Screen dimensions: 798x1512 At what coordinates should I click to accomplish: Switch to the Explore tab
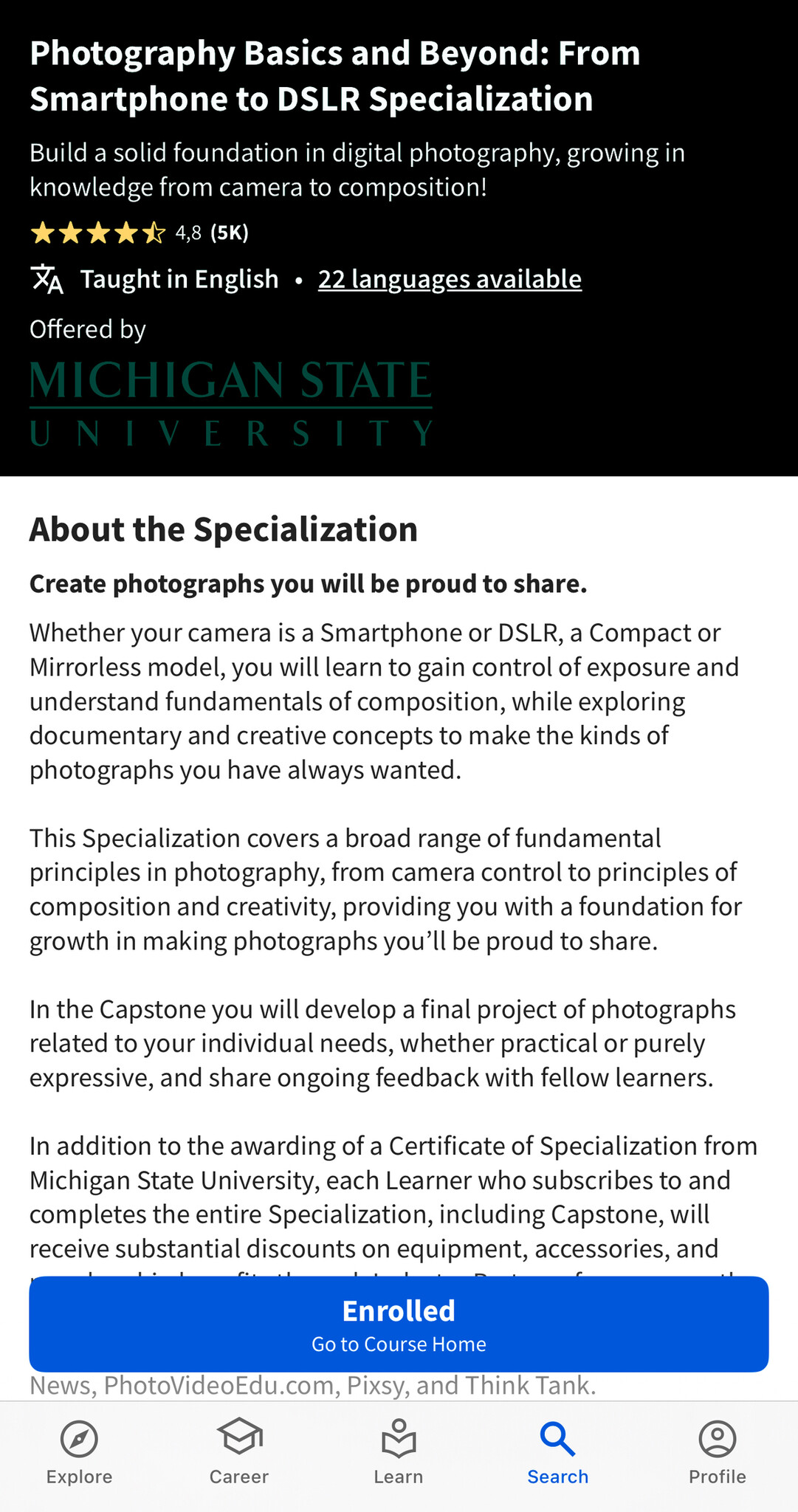coord(80,1452)
